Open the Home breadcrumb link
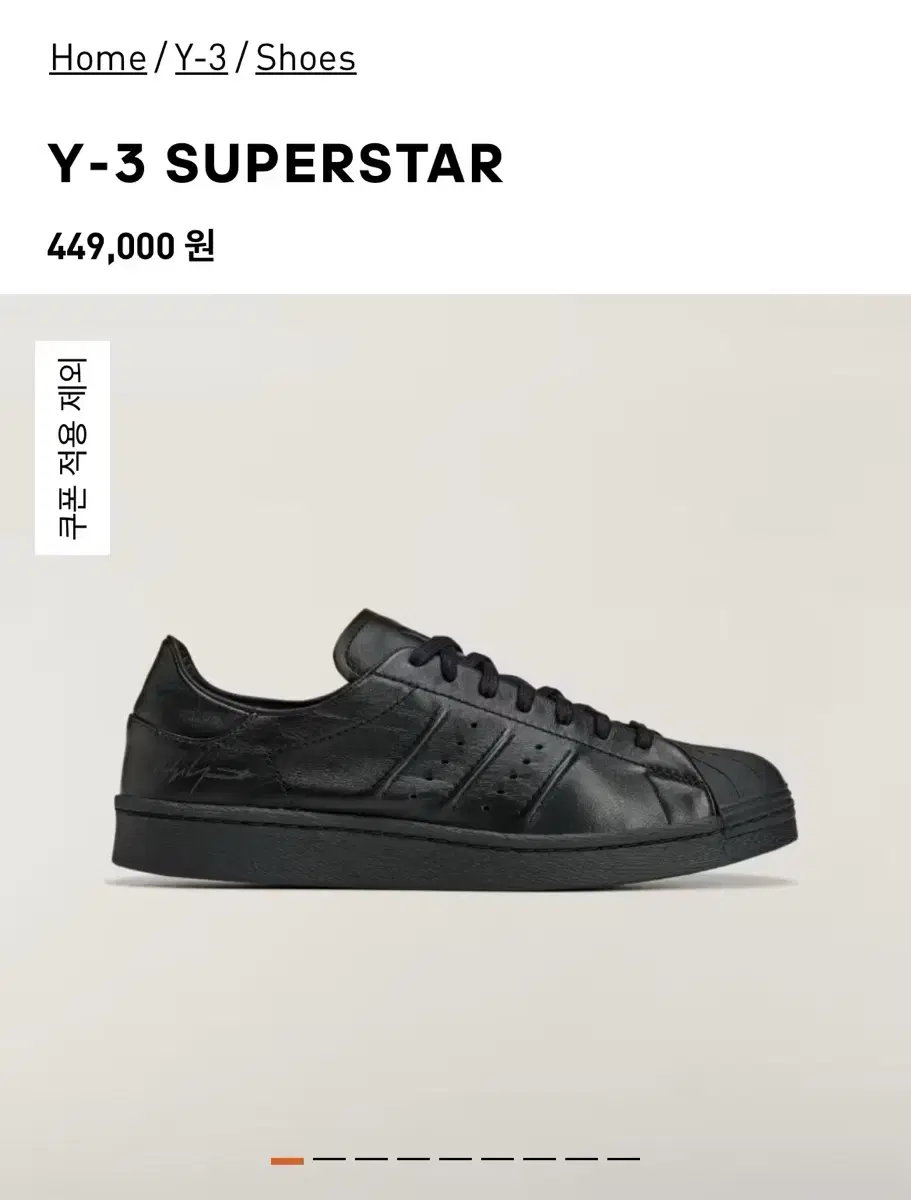The width and height of the screenshot is (911, 1200). click(96, 58)
